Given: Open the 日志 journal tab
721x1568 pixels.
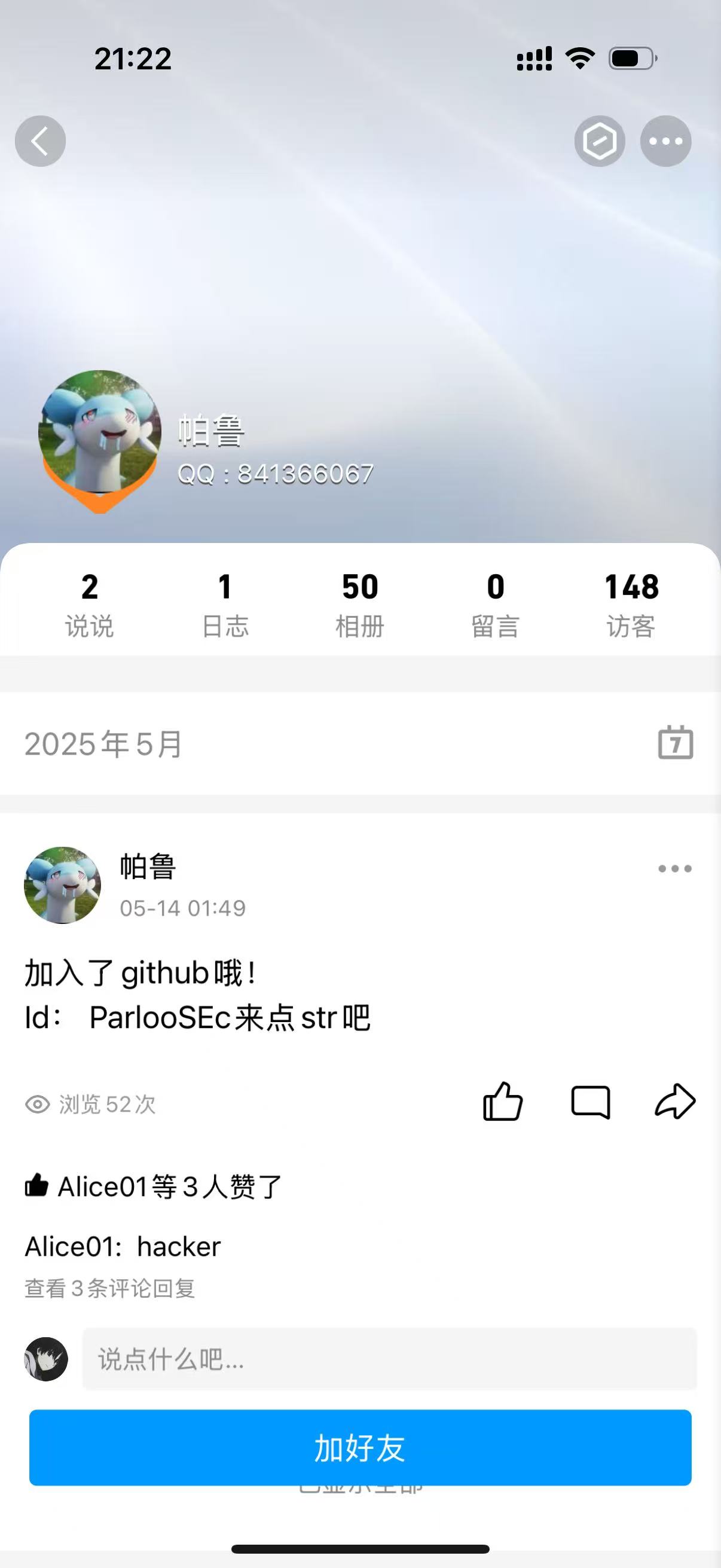Looking at the screenshot, I should 225,605.
